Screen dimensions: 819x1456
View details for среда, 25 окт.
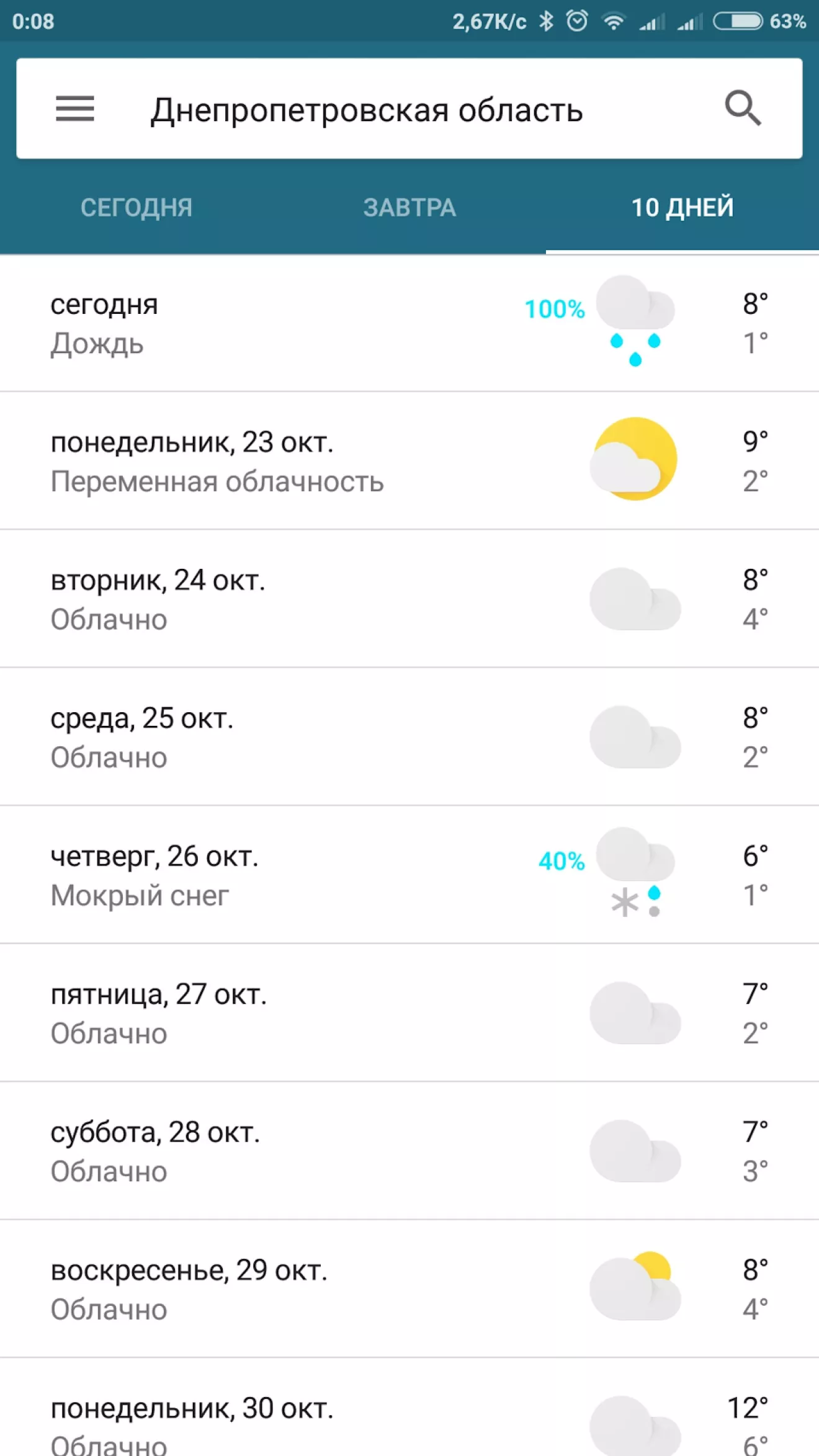(x=409, y=737)
